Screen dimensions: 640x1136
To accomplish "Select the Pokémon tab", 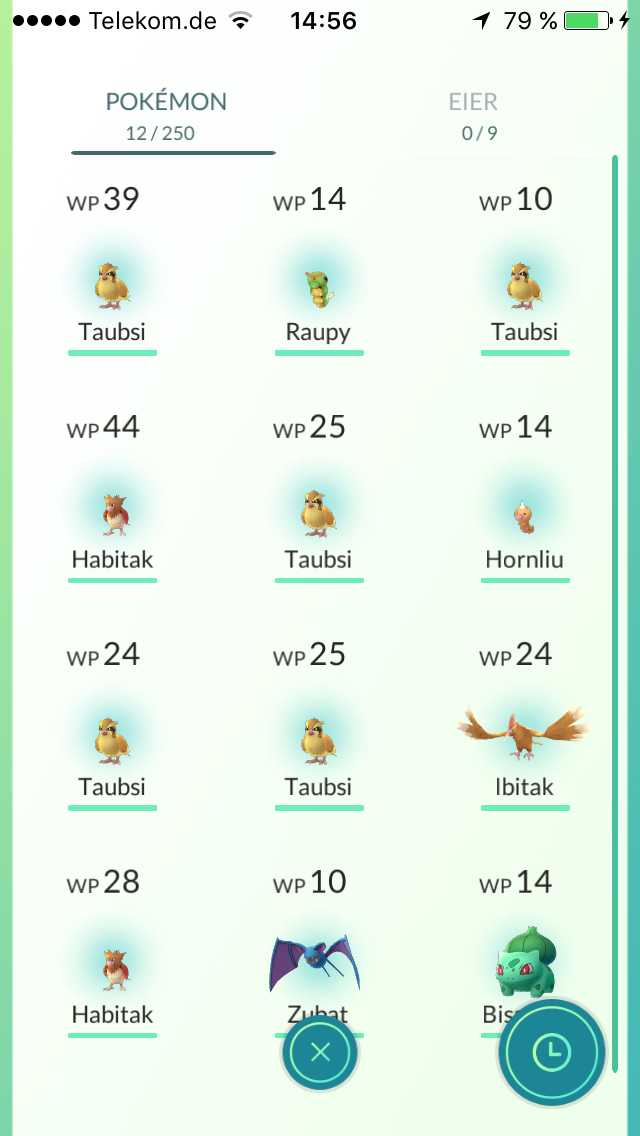I will click(x=166, y=115).
